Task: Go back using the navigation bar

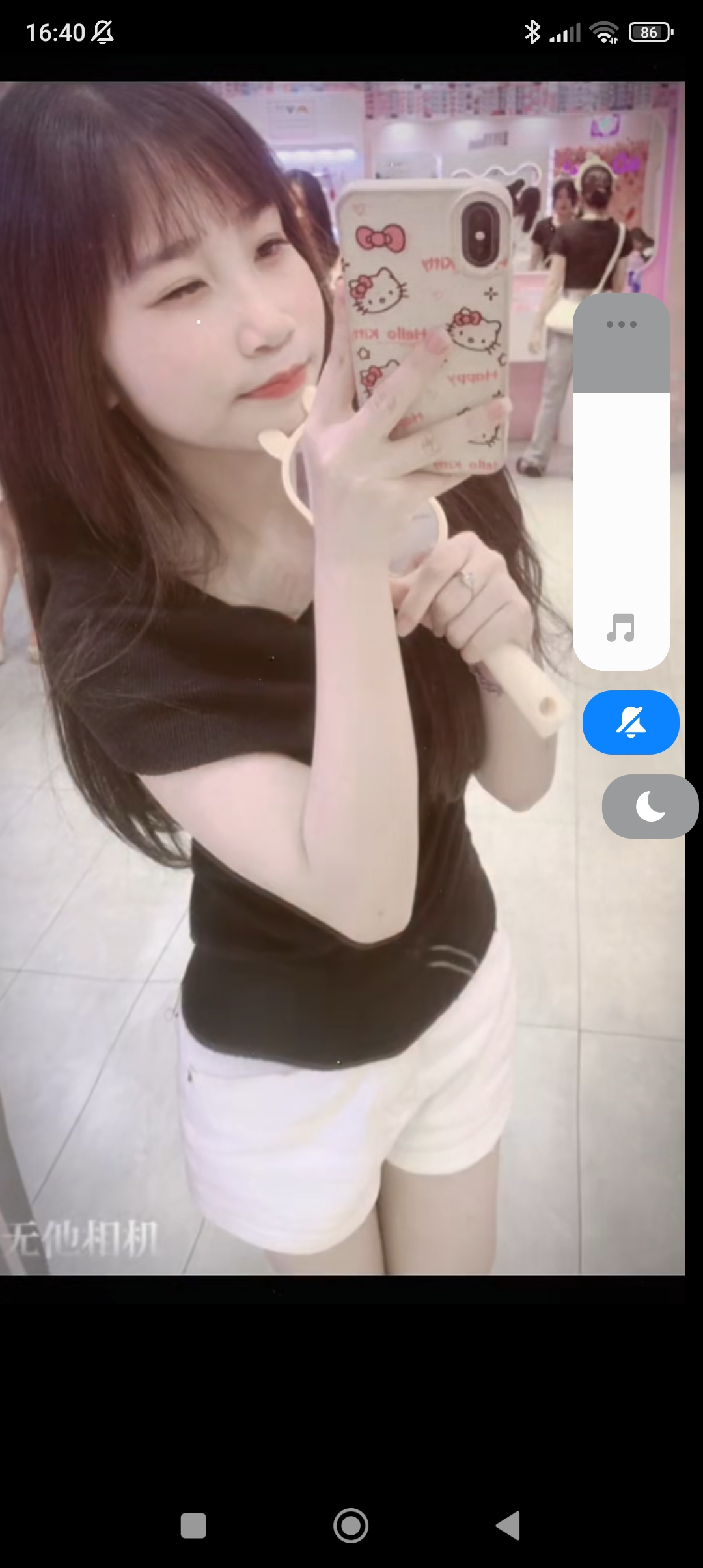Action: 508,1525
